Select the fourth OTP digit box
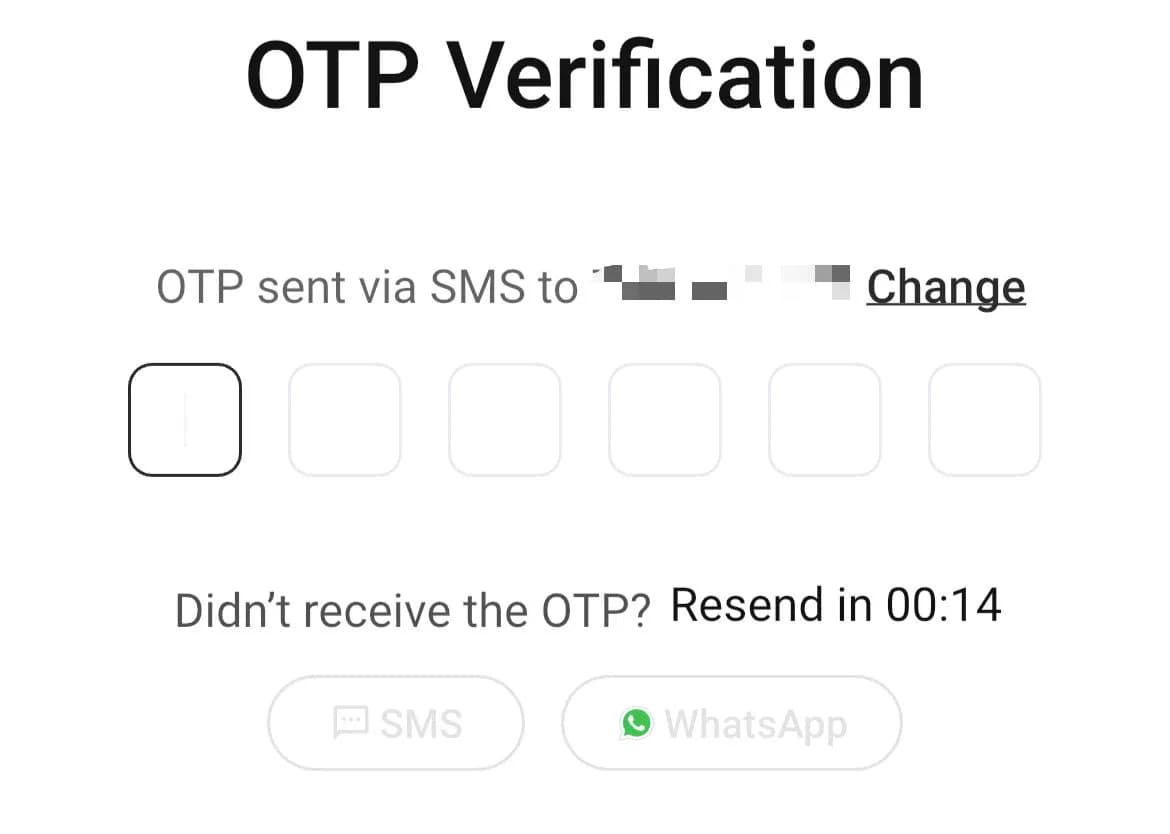1170x834 pixels. [x=665, y=419]
